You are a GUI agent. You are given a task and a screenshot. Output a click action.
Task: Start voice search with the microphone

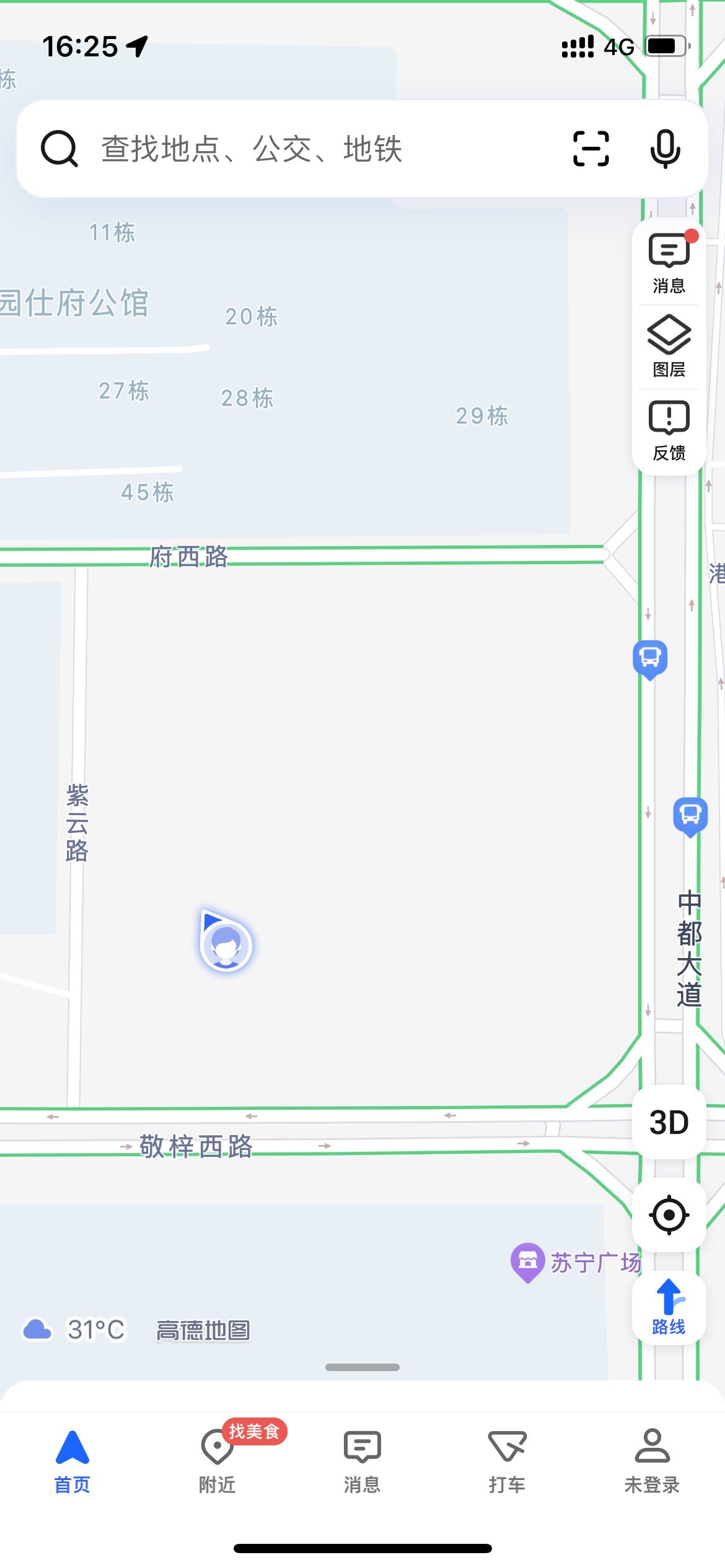pyautogui.click(x=666, y=149)
